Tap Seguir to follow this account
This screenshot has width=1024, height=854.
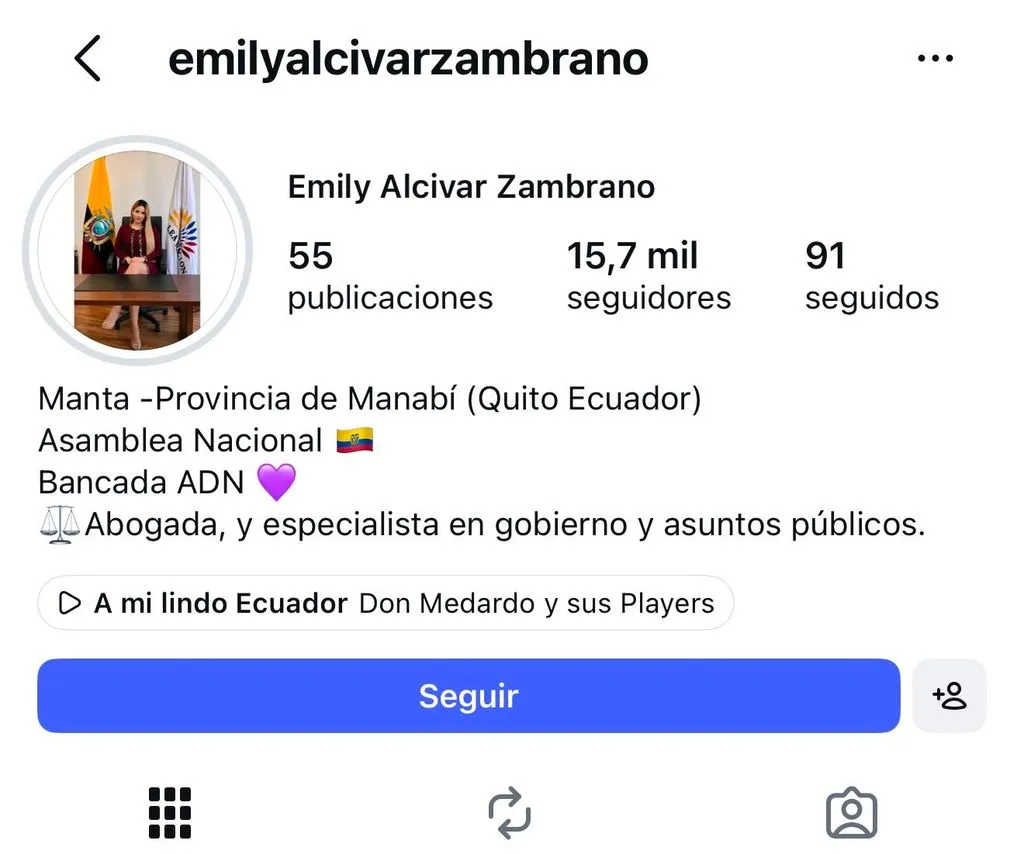(468, 695)
